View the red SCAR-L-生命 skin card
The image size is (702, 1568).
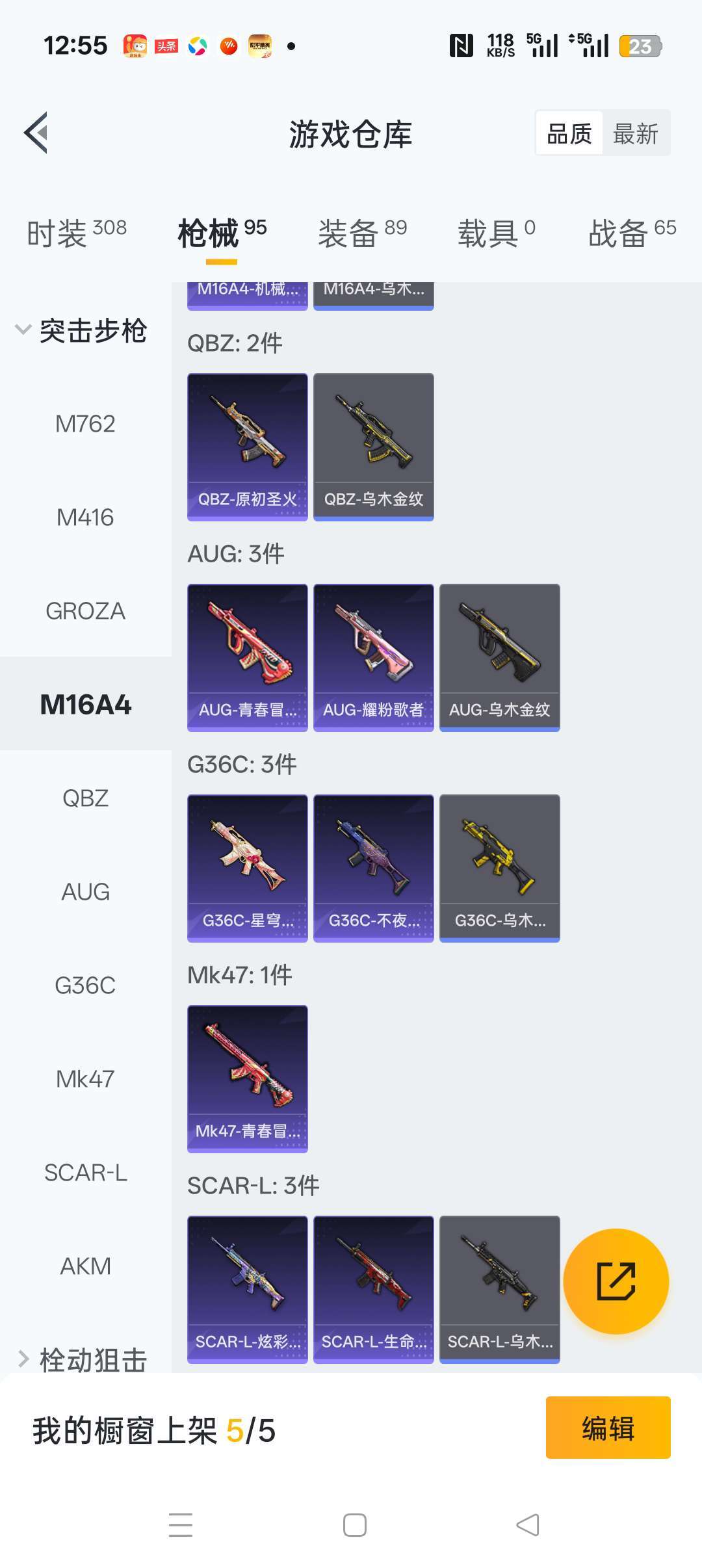coord(373,1289)
